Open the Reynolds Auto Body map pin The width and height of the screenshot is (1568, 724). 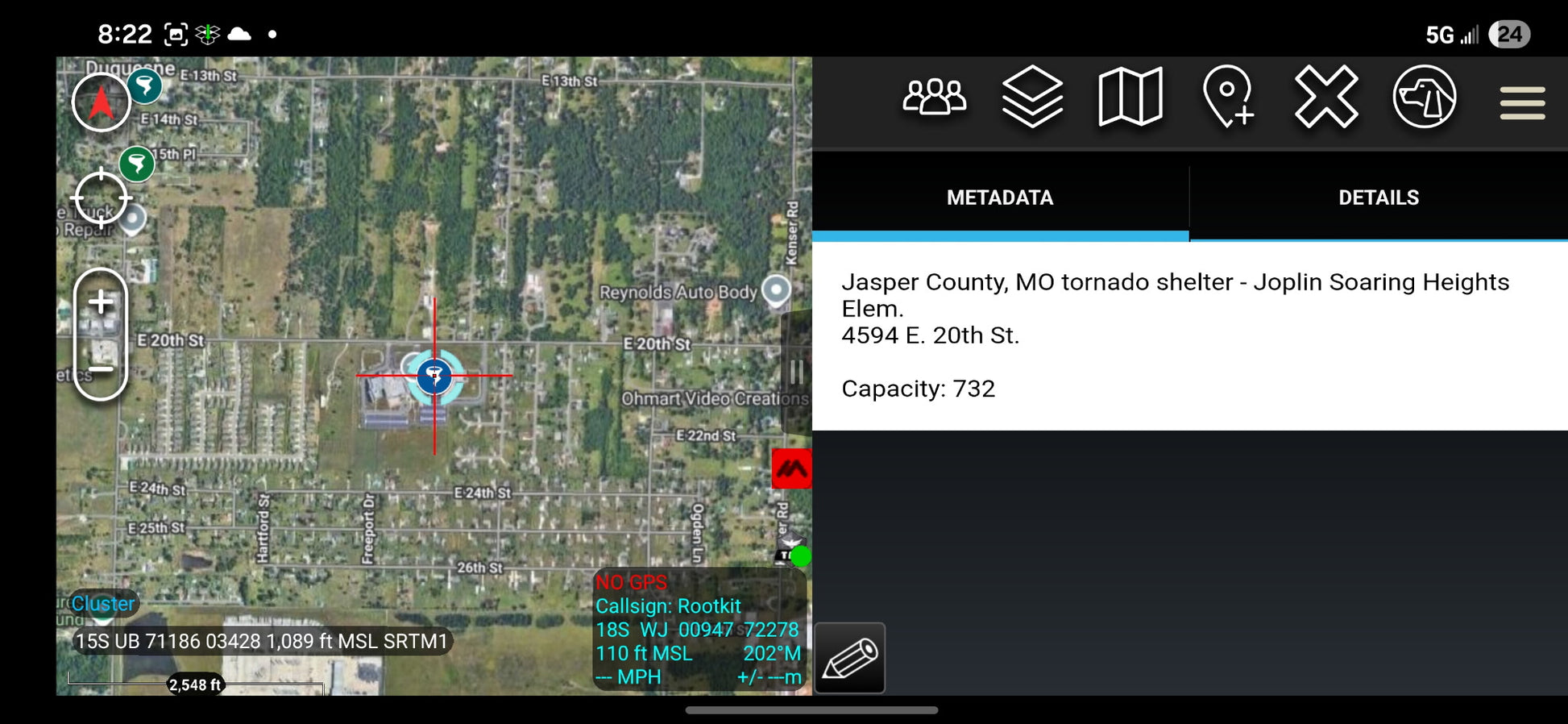tap(776, 290)
